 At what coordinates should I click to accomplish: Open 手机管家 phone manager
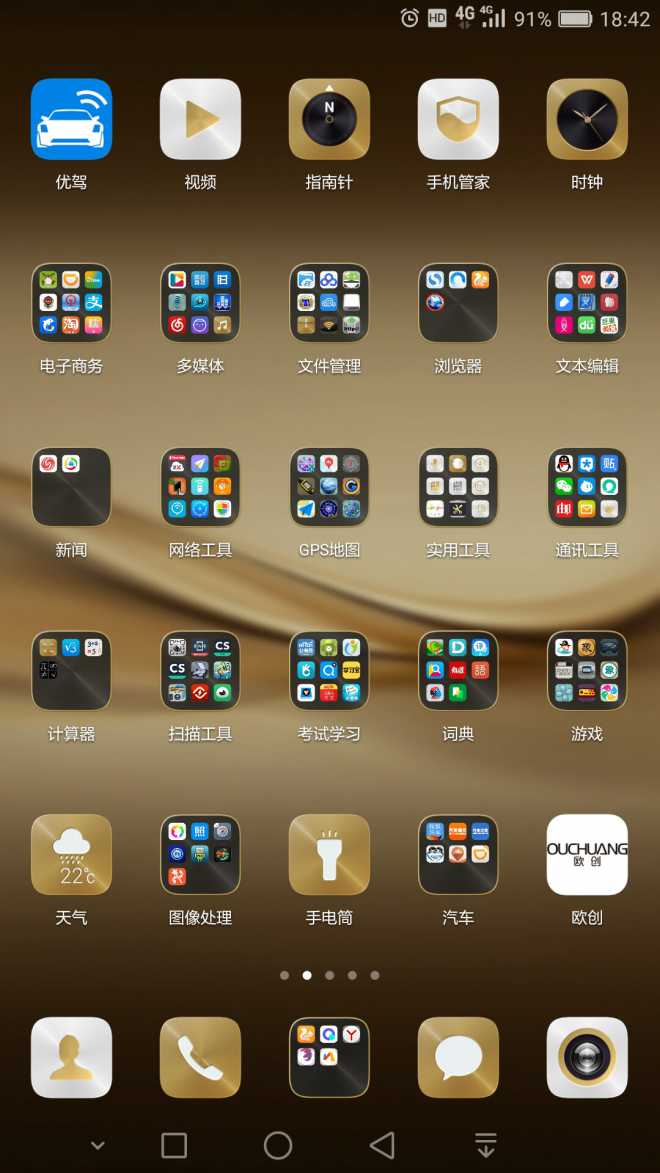pyautogui.click(x=458, y=119)
